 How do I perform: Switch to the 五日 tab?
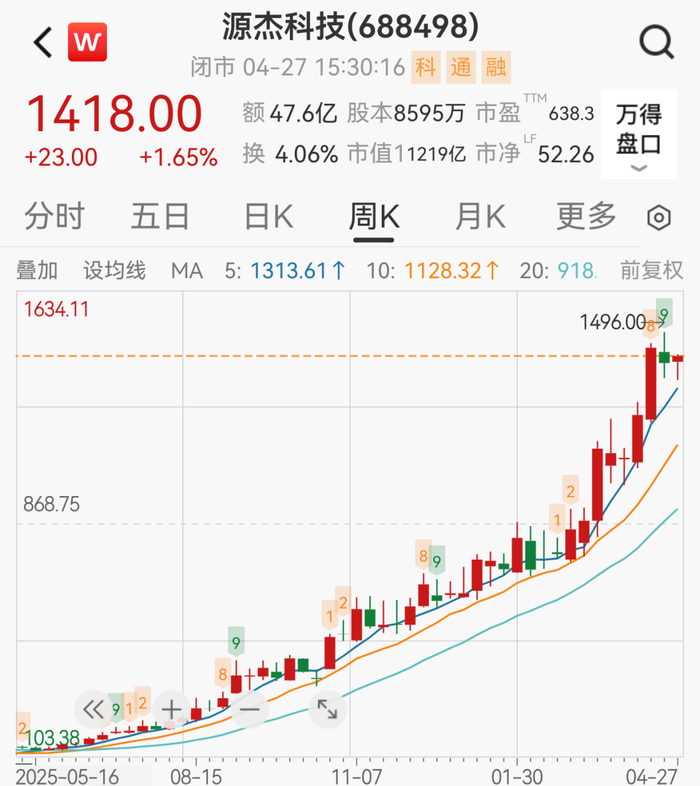point(160,216)
